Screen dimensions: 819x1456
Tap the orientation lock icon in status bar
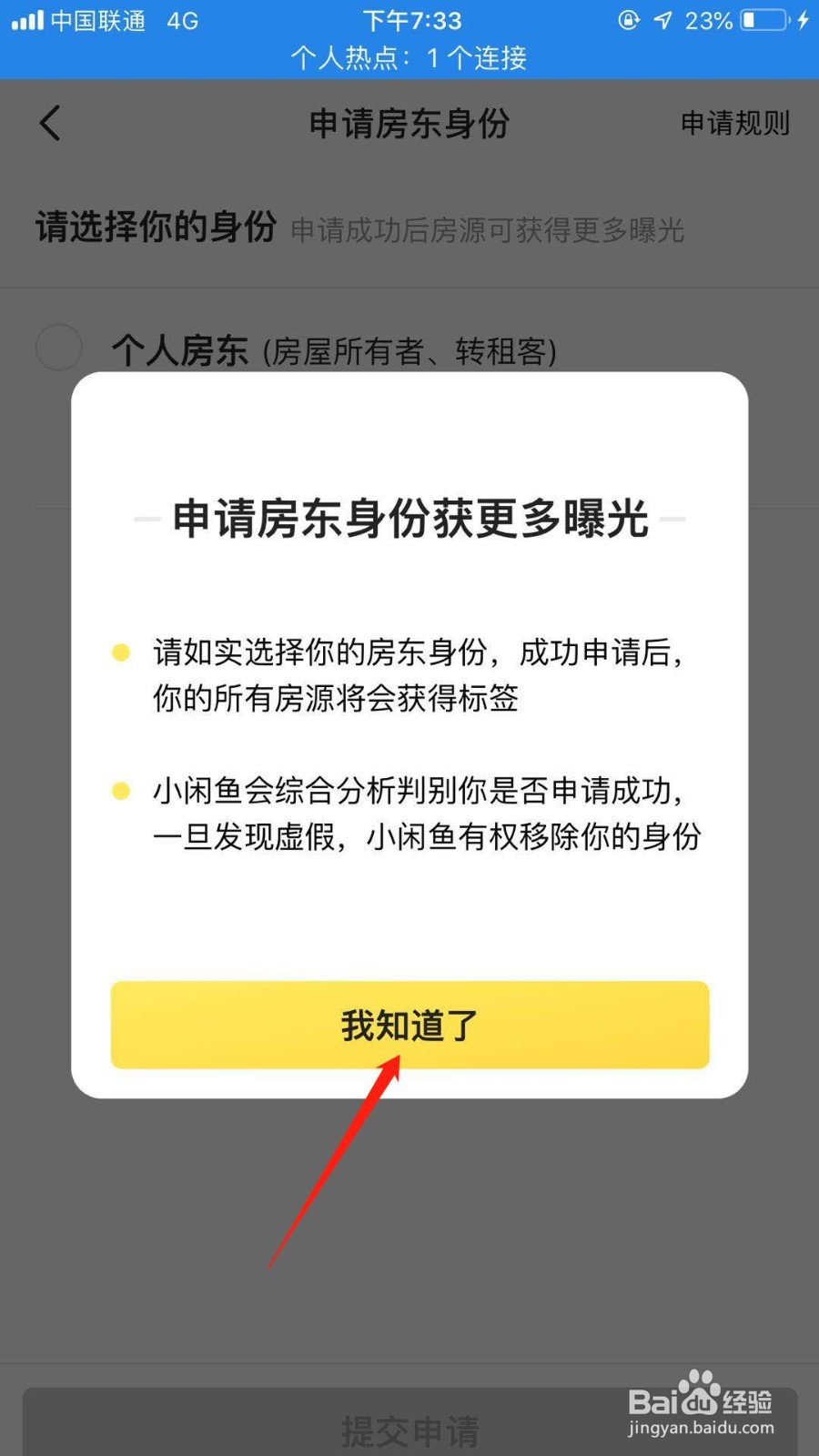[x=628, y=21]
